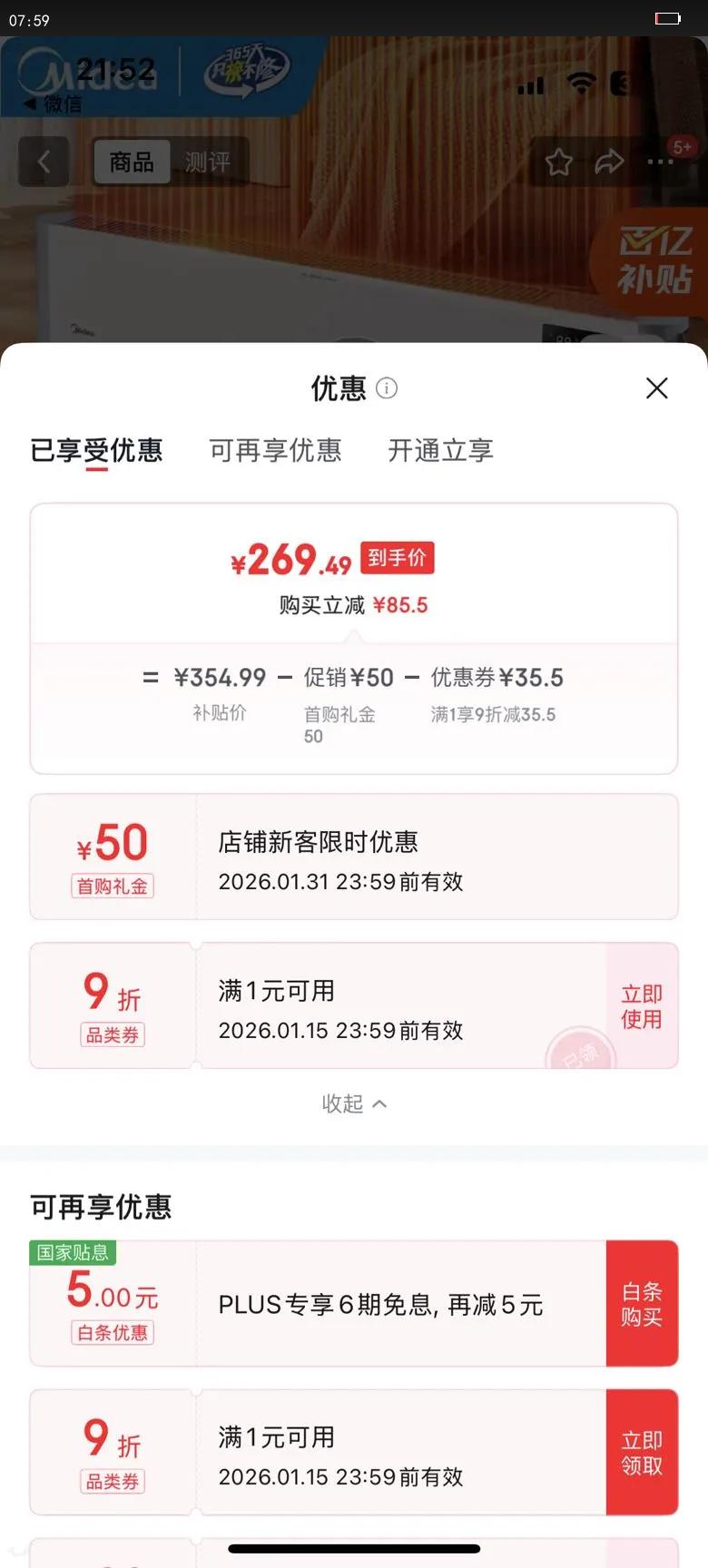
Task: Click the star favorite icon
Action: point(560,162)
